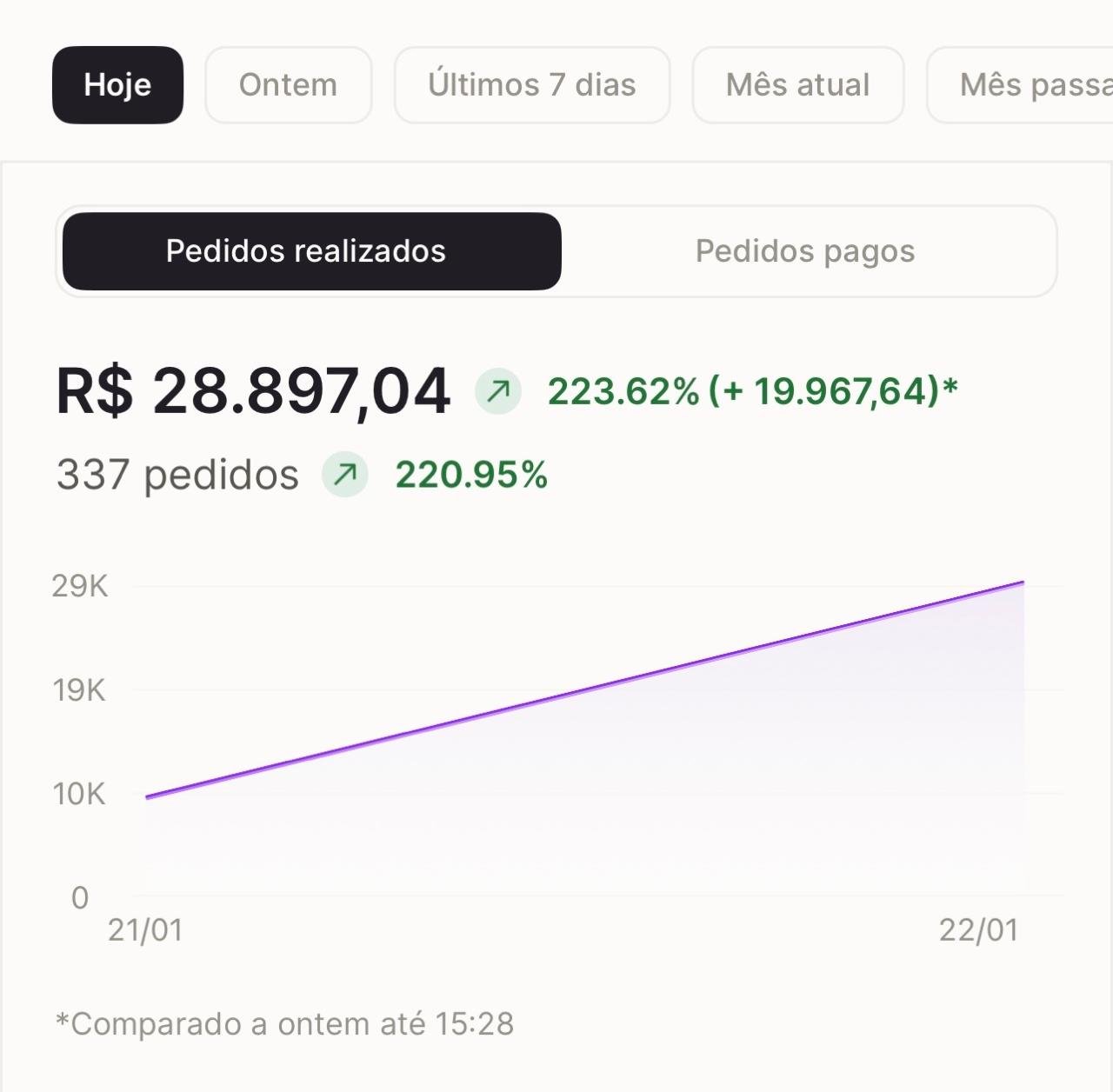Choose the Mês atual filter
The height and width of the screenshot is (1092, 1113).
coord(797,85)
